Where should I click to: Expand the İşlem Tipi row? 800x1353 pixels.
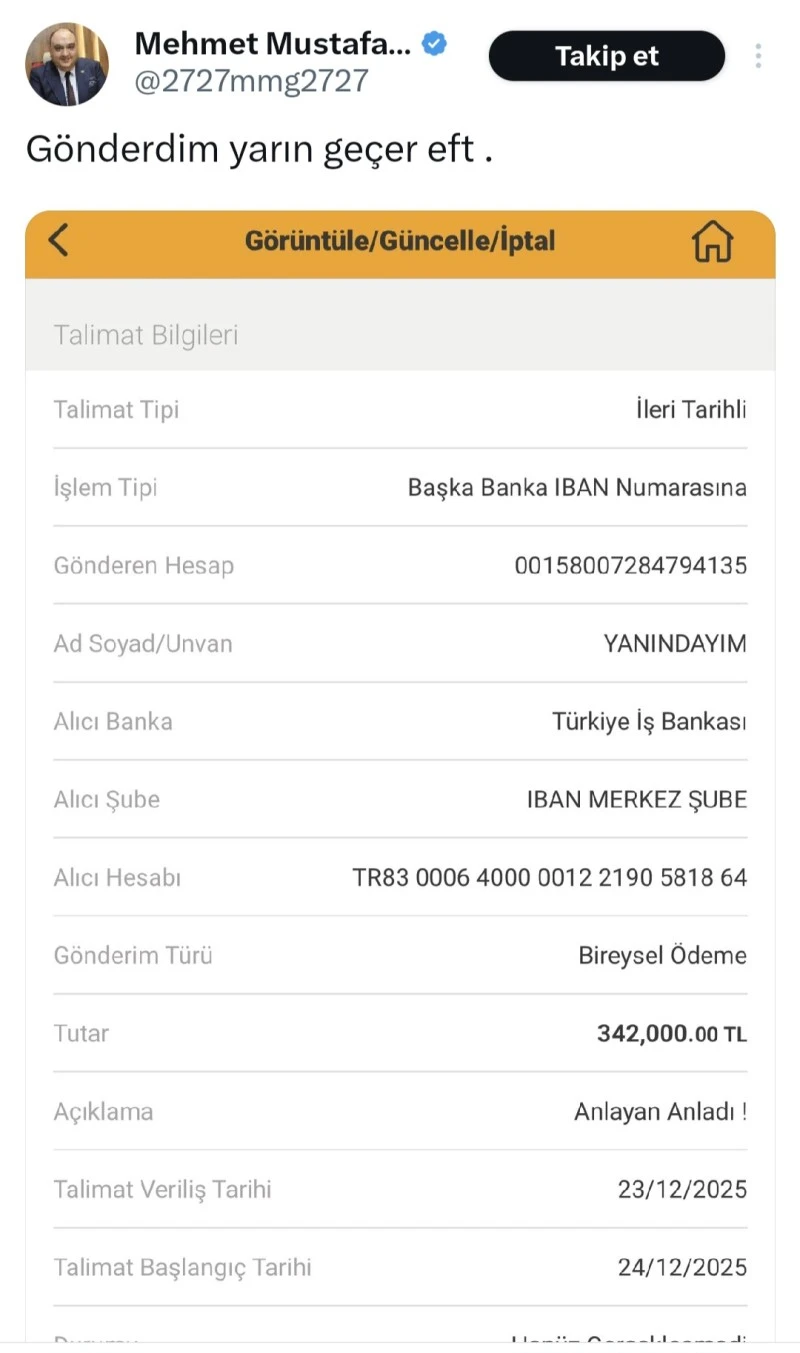[400, 487]
